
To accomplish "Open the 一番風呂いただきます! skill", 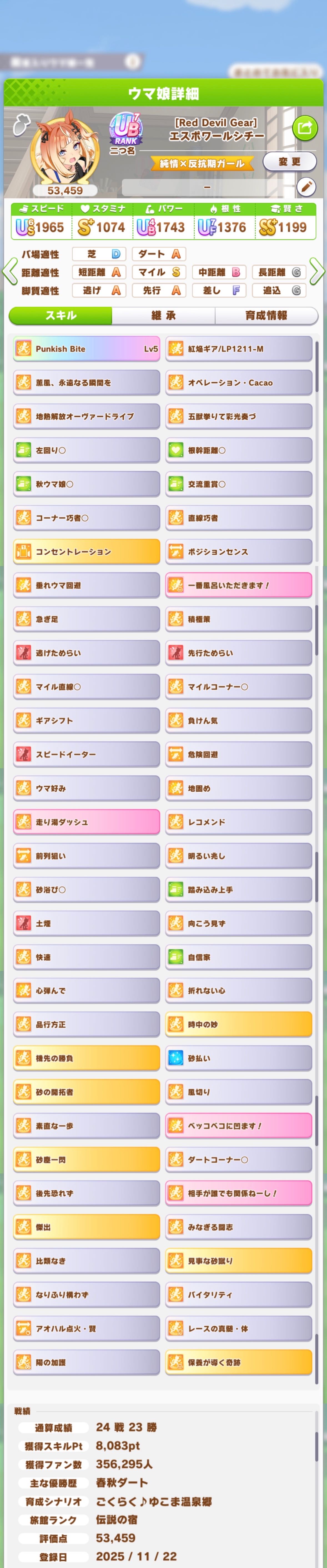I will [x=239, y=585].
